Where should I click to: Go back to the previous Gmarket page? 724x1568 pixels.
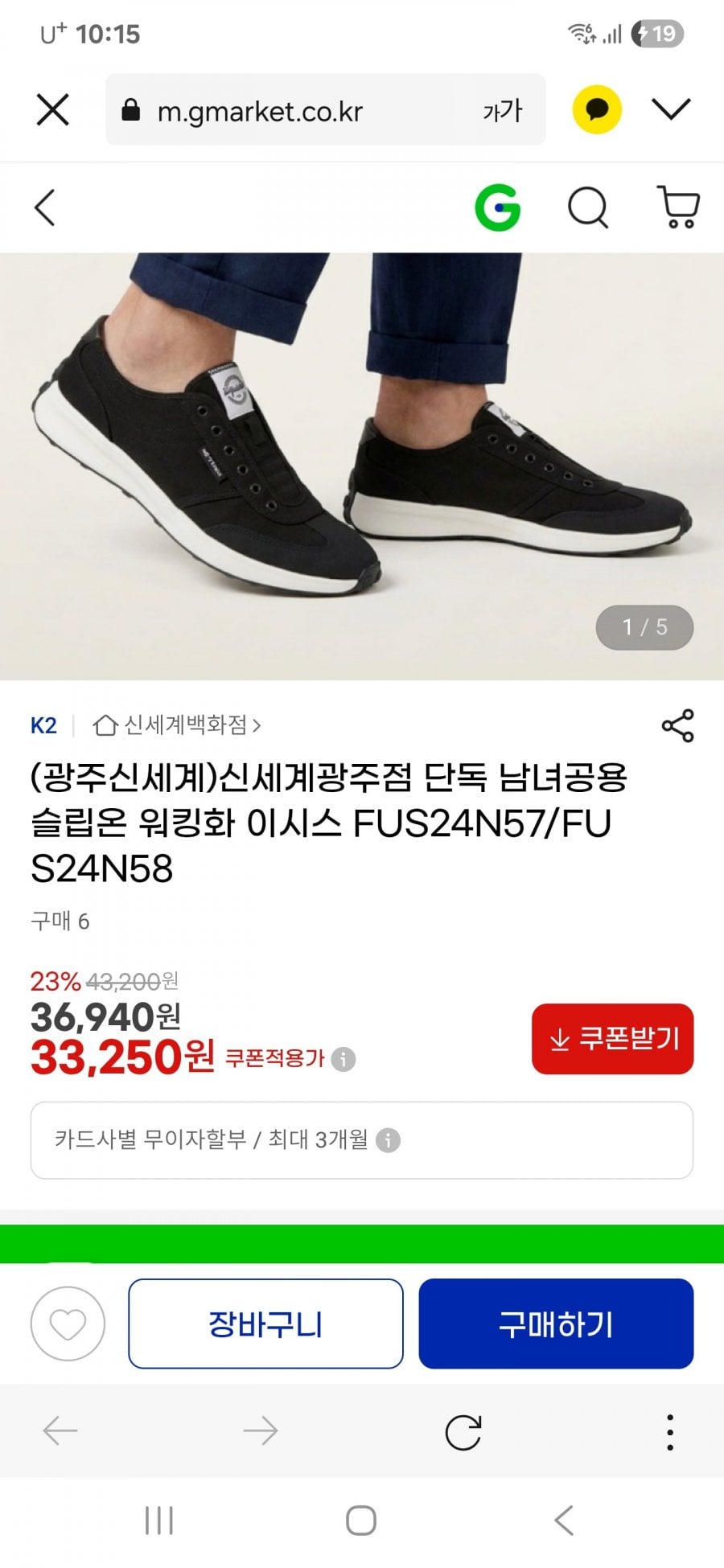point(45,208)
